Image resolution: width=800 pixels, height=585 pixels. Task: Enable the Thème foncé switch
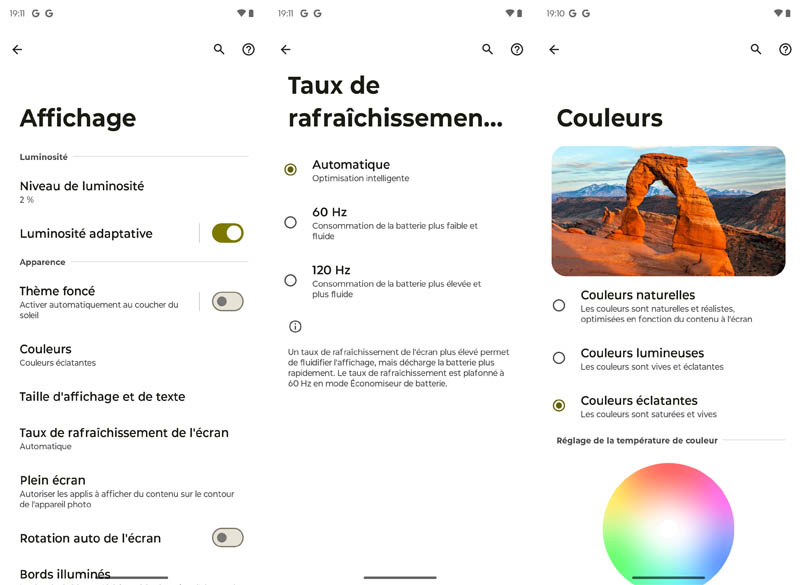pos(228,301)
